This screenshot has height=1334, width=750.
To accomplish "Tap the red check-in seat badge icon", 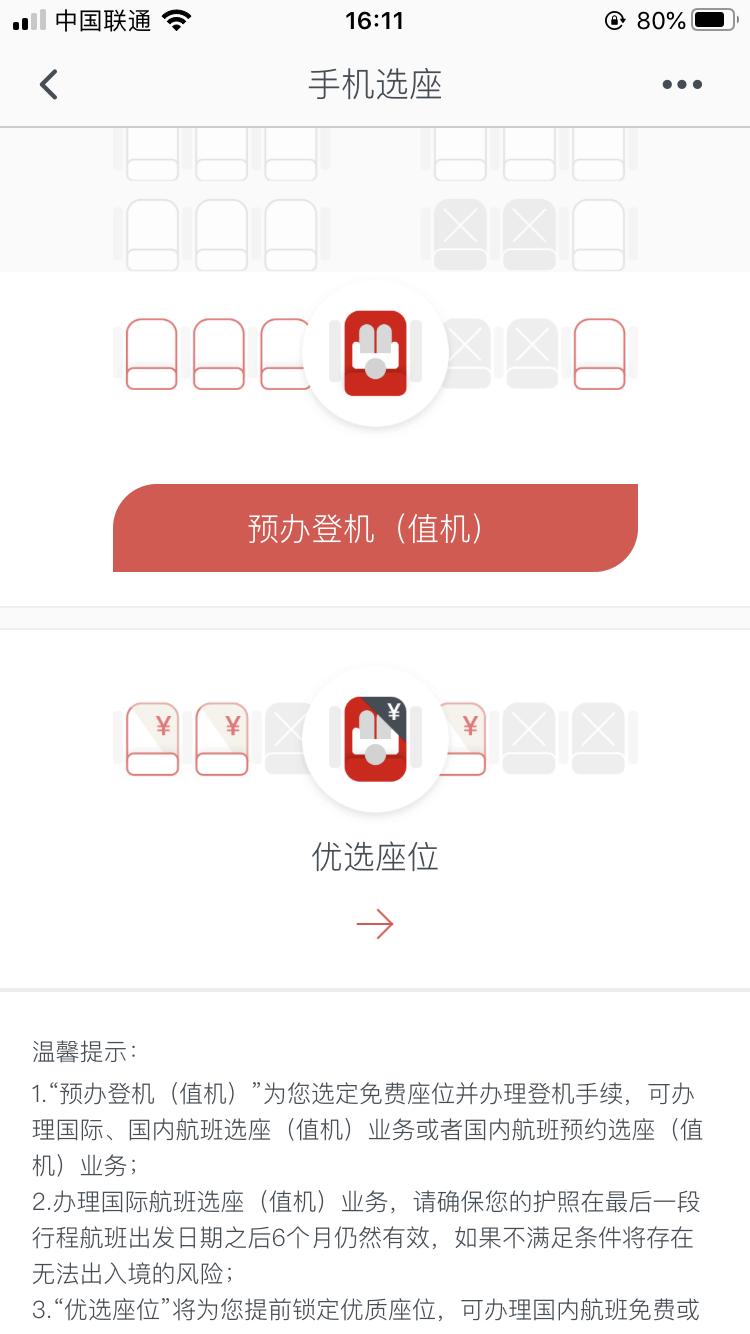I will (375, 352).
